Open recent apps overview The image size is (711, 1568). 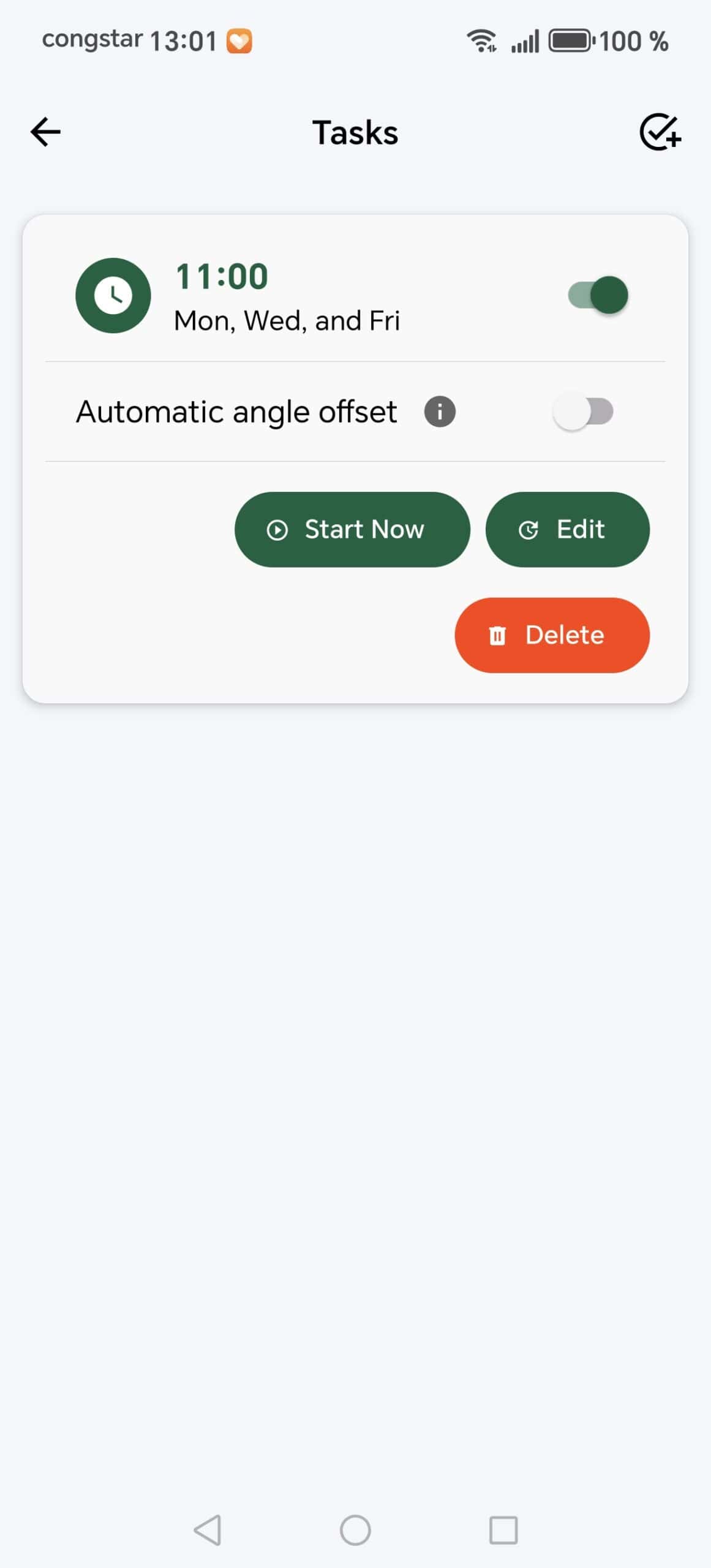click(503, 1530)
